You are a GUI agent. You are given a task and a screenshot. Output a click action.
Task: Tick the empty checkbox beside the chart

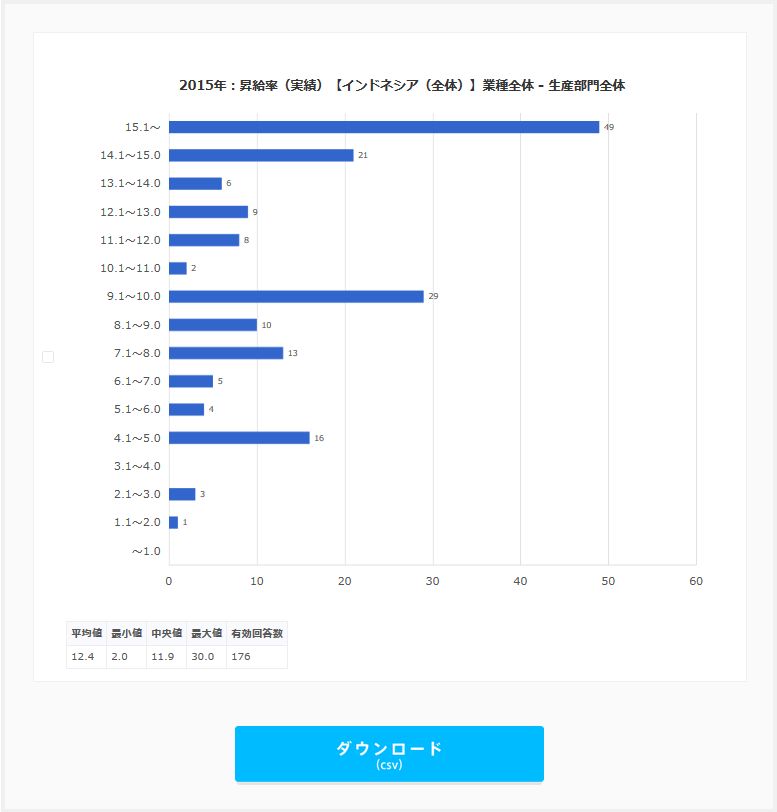(48, 357)
